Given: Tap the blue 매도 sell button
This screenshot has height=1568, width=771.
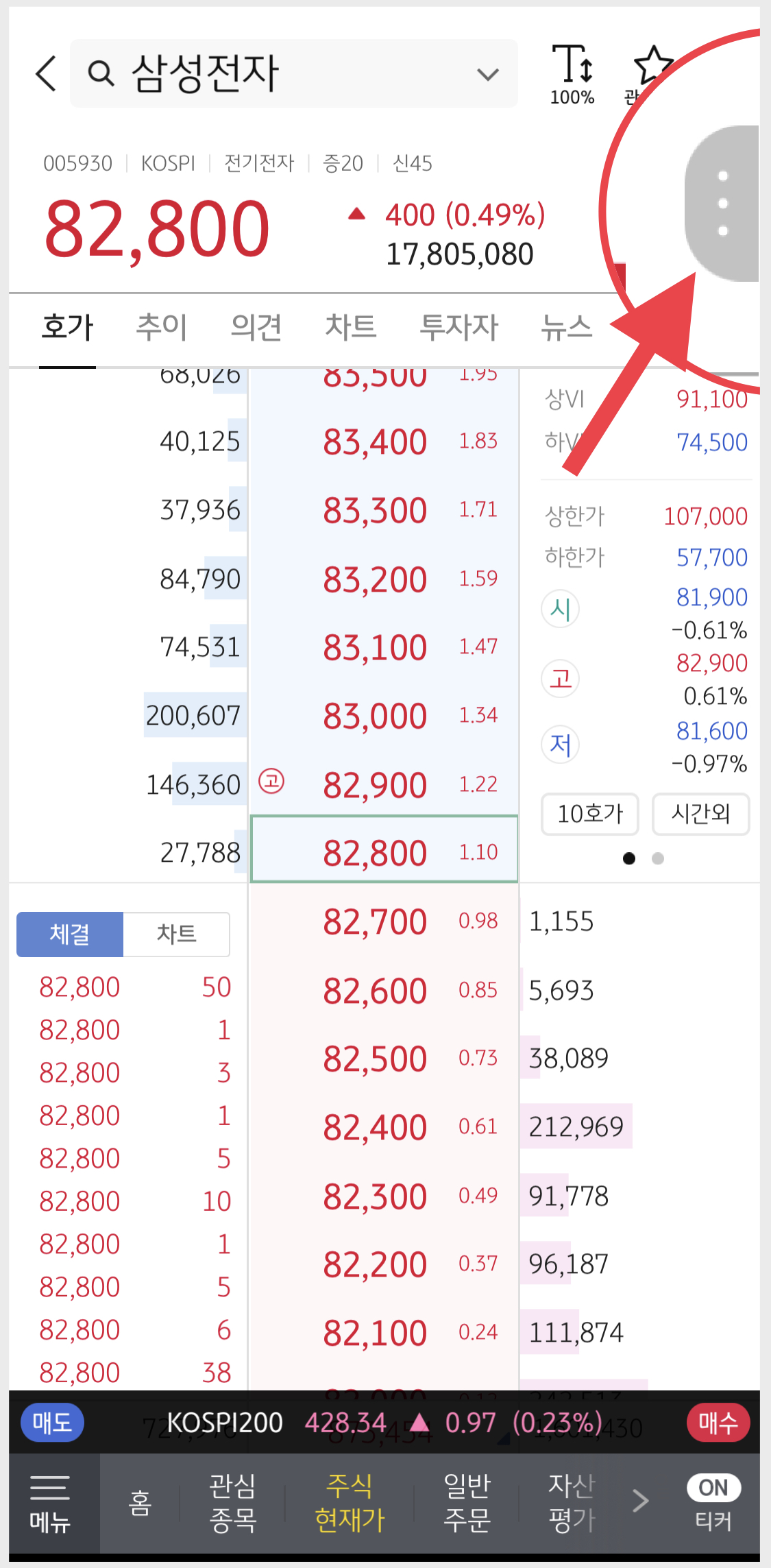Looking at the screenshot, I should [x=53, y=1423].
